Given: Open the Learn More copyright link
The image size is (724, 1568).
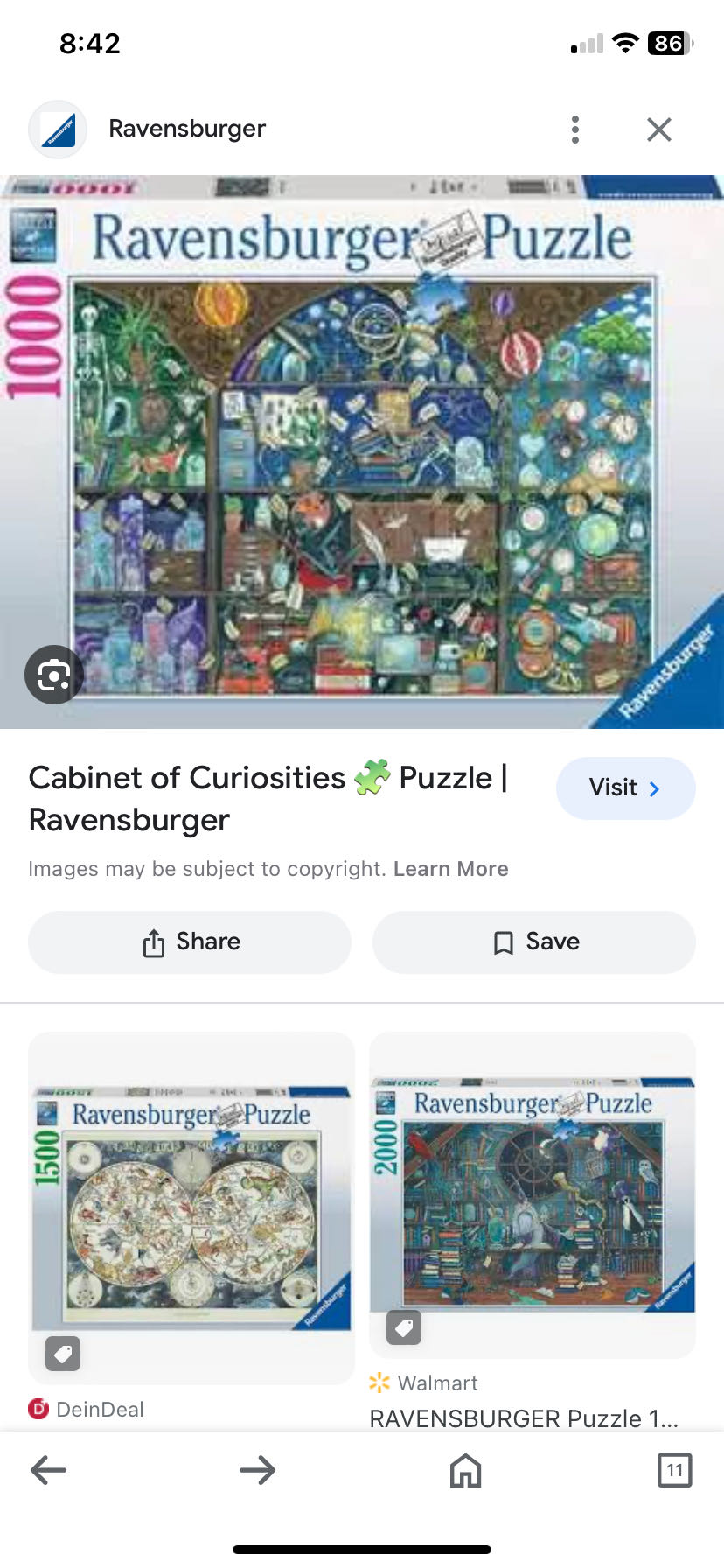Looking at the screenshot, I should coord(450,869).
